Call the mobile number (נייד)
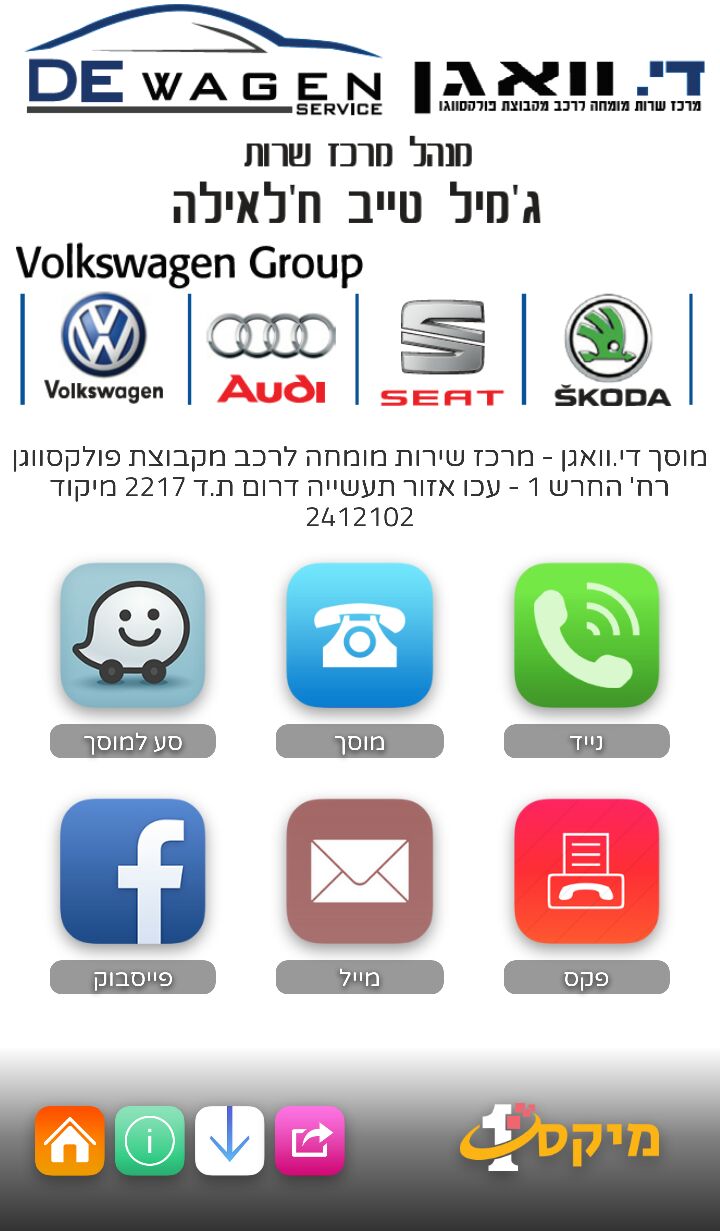This screenshot has width=720, height=1231. point(587,636)
